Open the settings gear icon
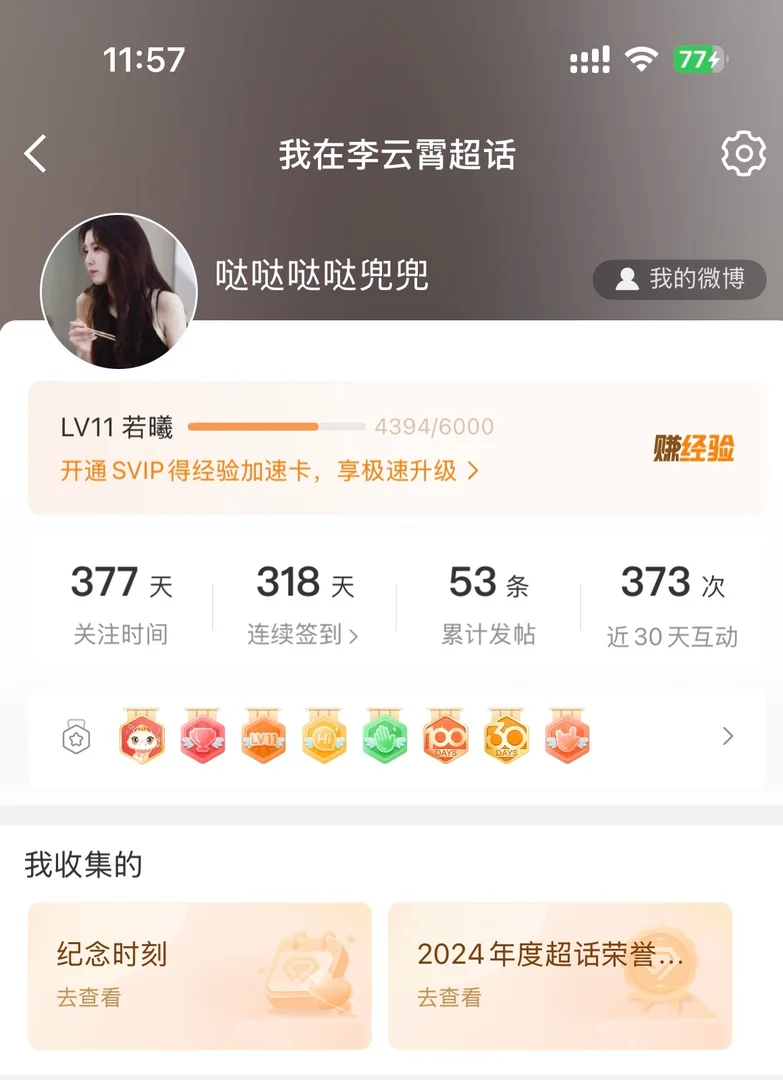 coord(743,155)
